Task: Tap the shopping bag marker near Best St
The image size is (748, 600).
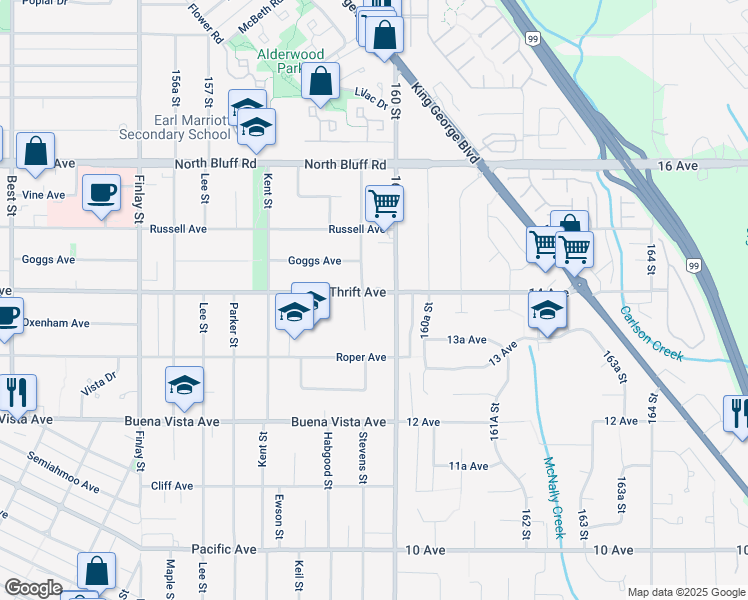Action: click(36, 152)
